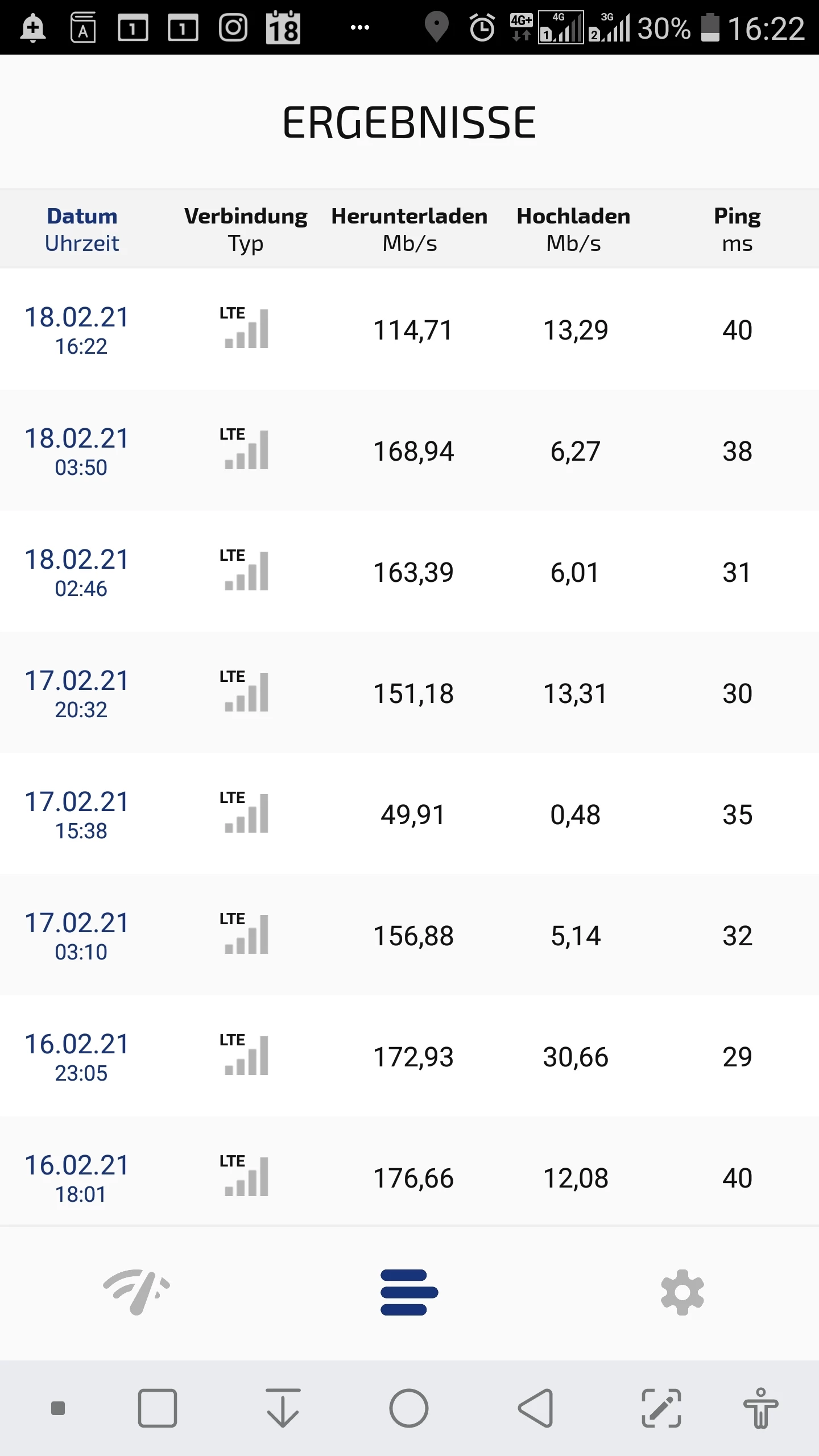Sort results by Datum Uhrzeit column

pyautogui.click(x=82, y=229)
